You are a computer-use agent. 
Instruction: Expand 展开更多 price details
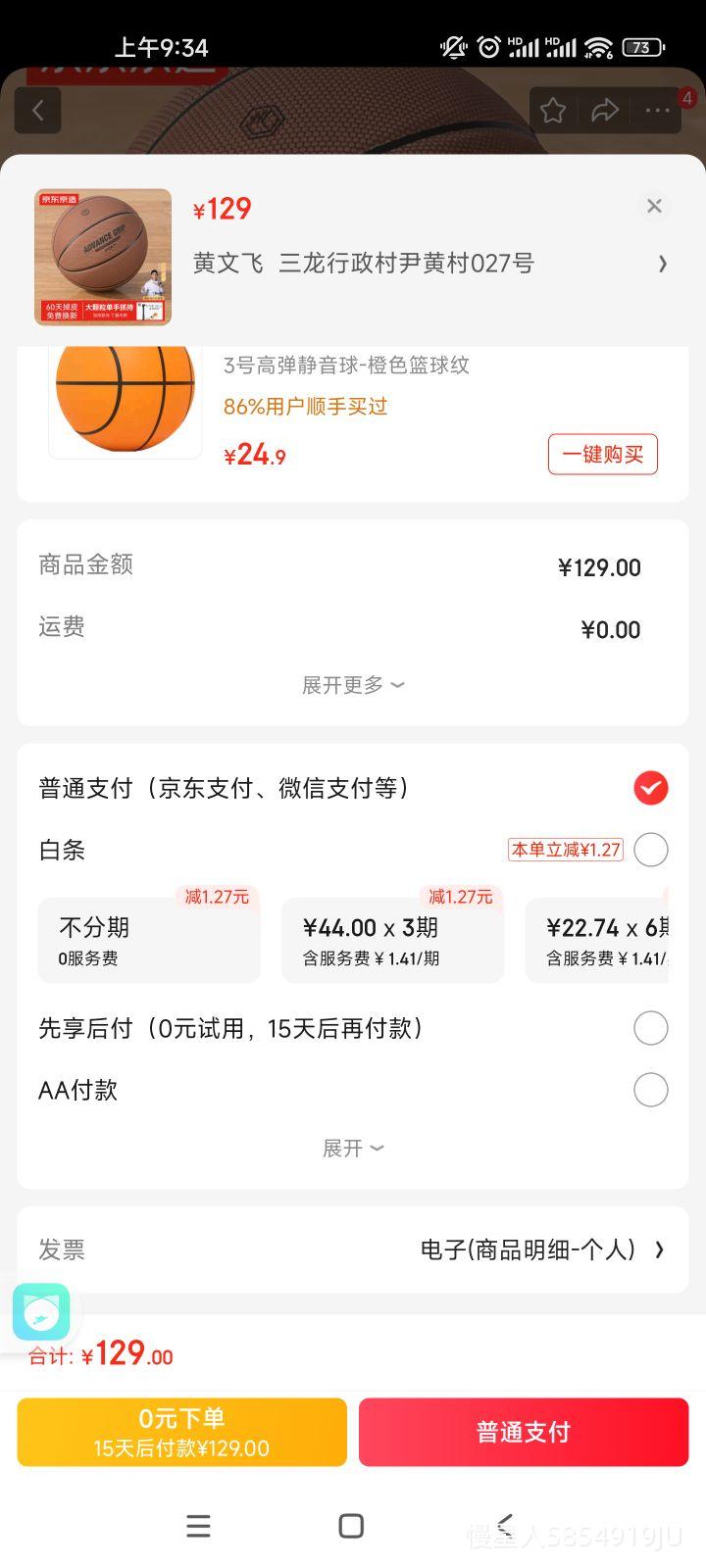[x=352, y=685]
